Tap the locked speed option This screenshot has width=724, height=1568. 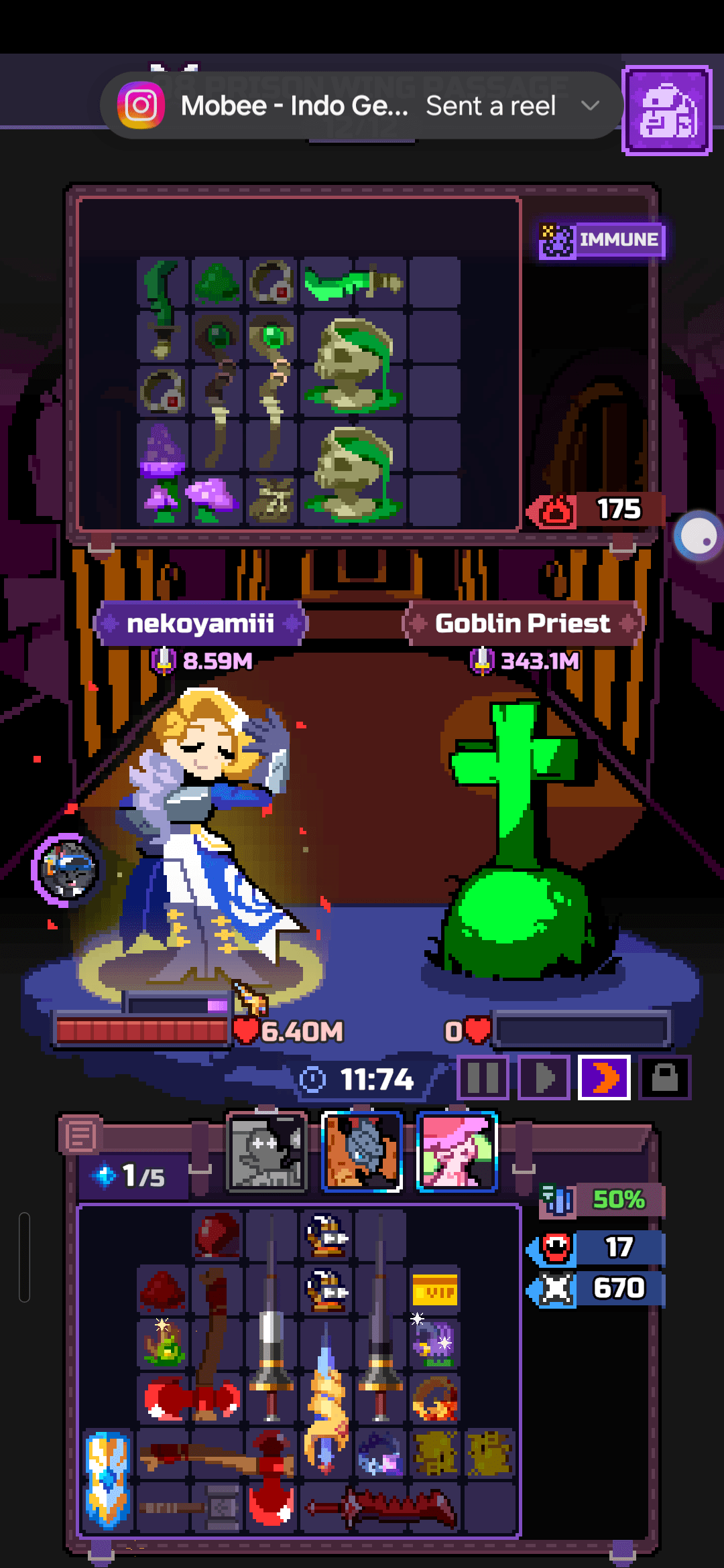pos(664,1078)
